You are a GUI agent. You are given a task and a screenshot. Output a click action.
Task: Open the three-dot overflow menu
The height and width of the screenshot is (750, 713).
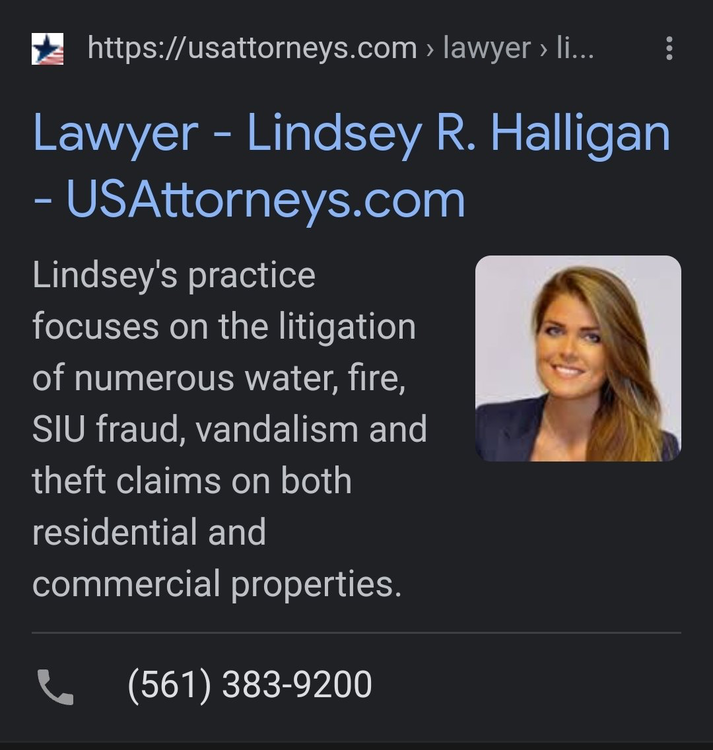point(669,48)
